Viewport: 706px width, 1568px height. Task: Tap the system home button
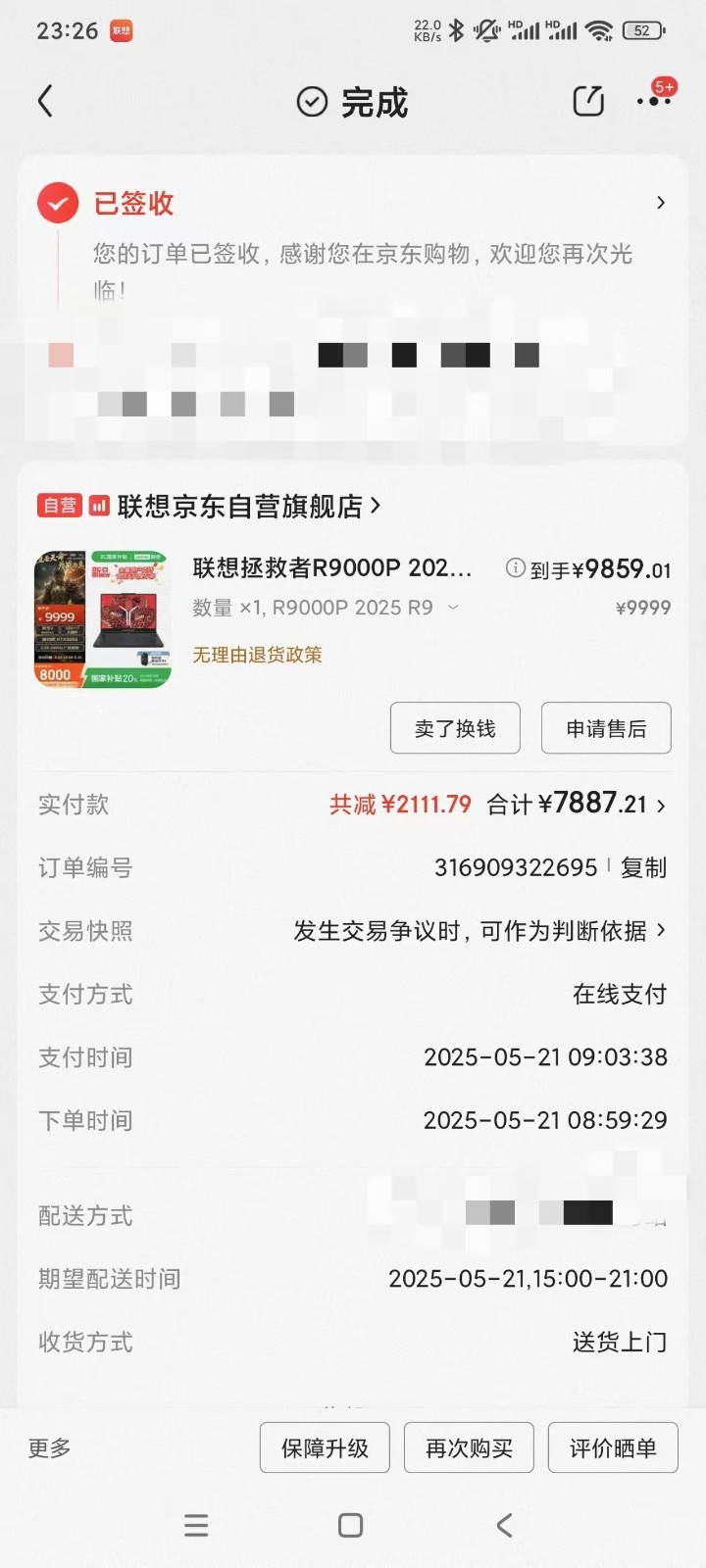tap(350, 1525)
